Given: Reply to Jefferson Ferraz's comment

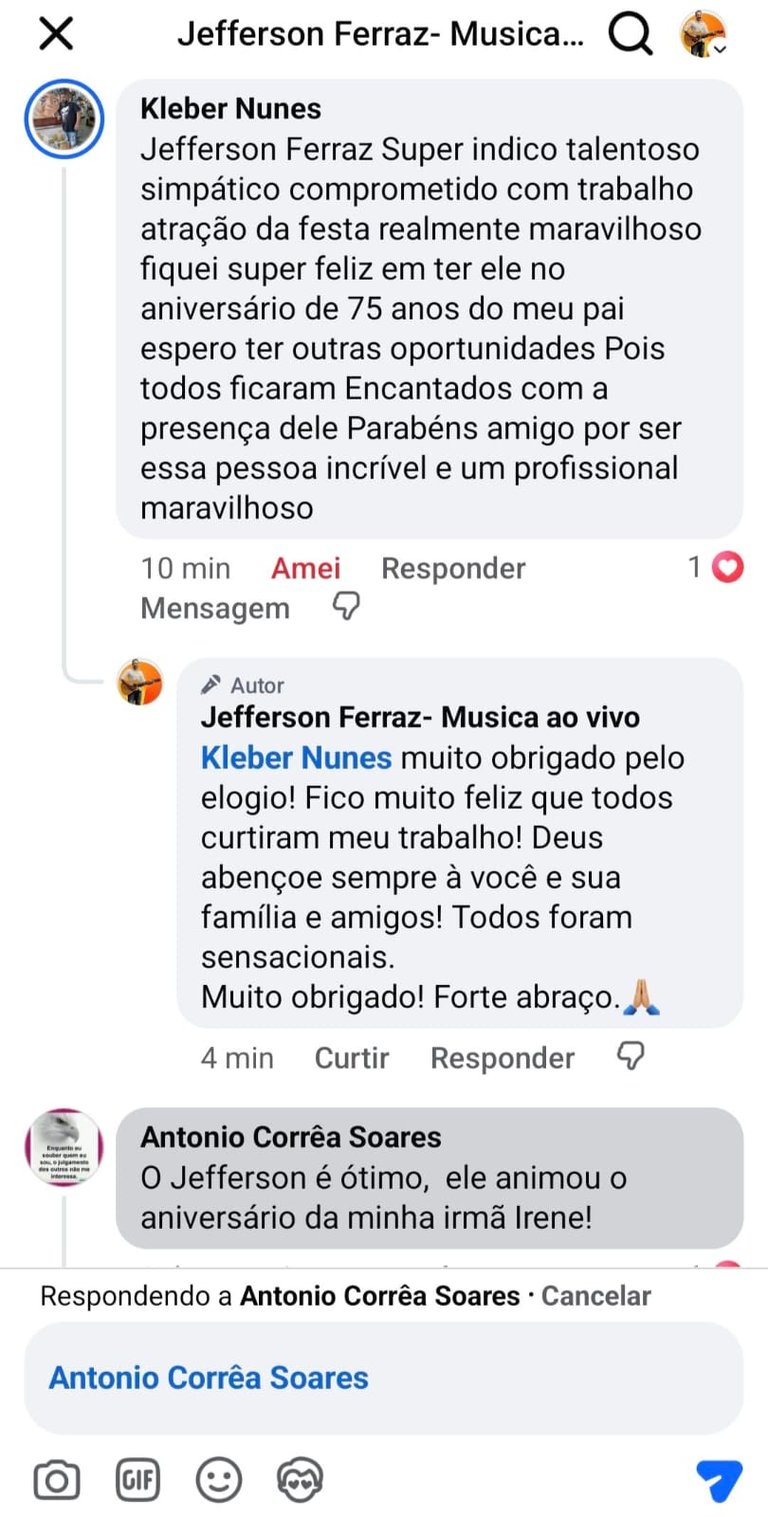Looking at the screenshot, I should pos(502,1058).
